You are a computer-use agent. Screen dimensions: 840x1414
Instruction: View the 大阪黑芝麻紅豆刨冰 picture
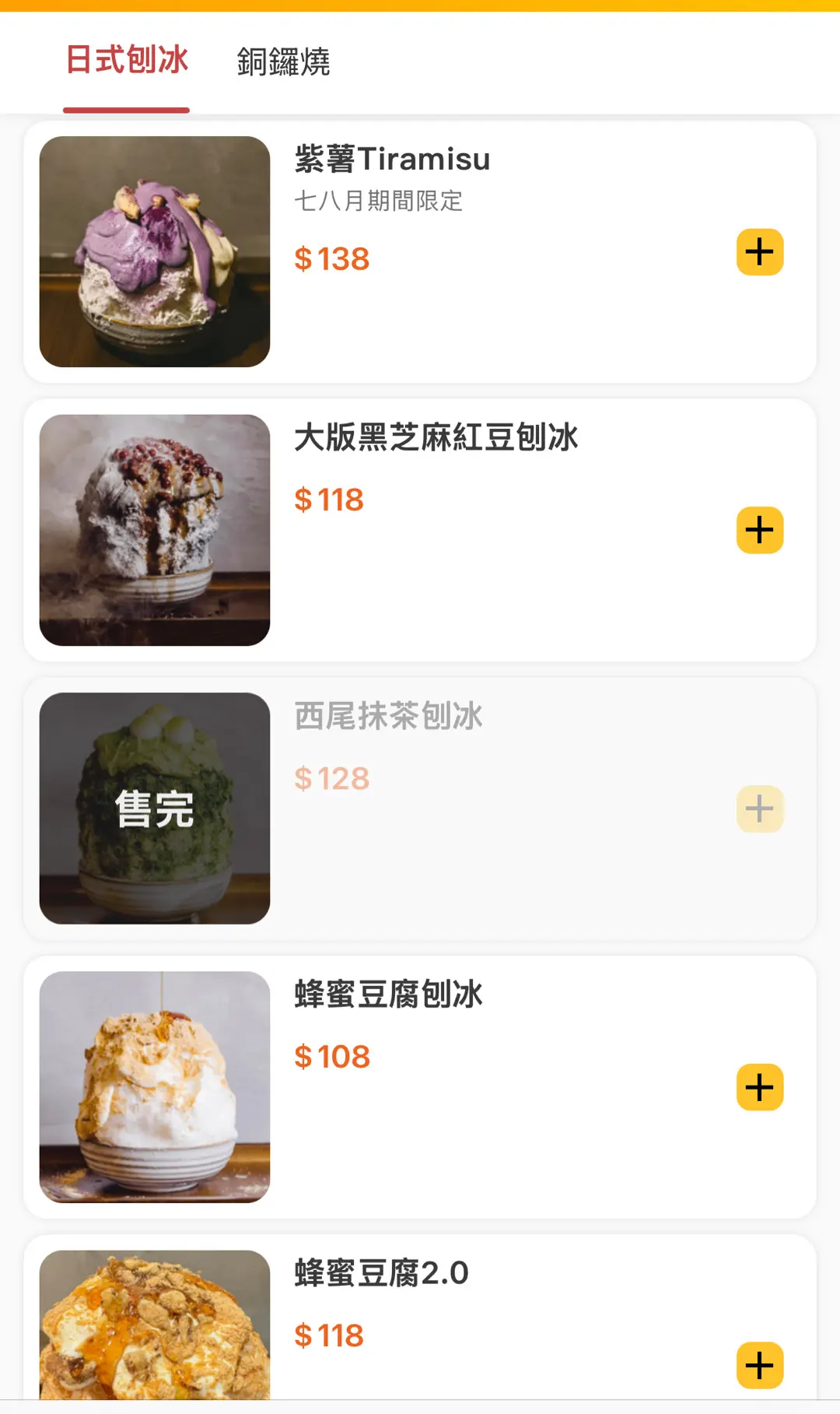155,530
